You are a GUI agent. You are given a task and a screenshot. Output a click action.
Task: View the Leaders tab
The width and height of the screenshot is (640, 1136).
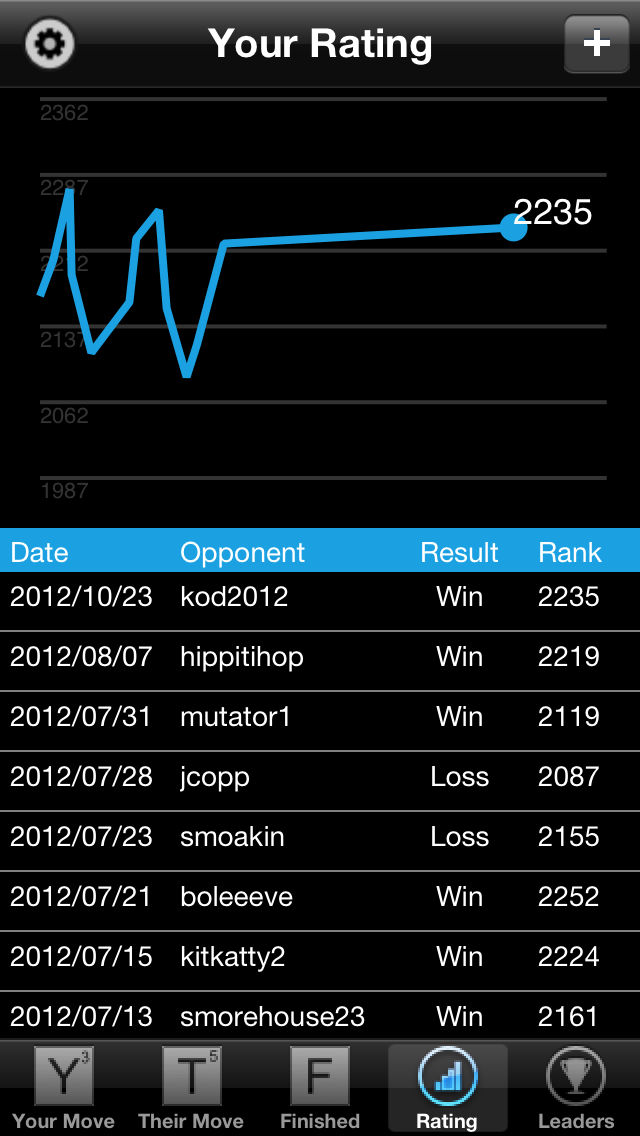tap(576, 1088)
